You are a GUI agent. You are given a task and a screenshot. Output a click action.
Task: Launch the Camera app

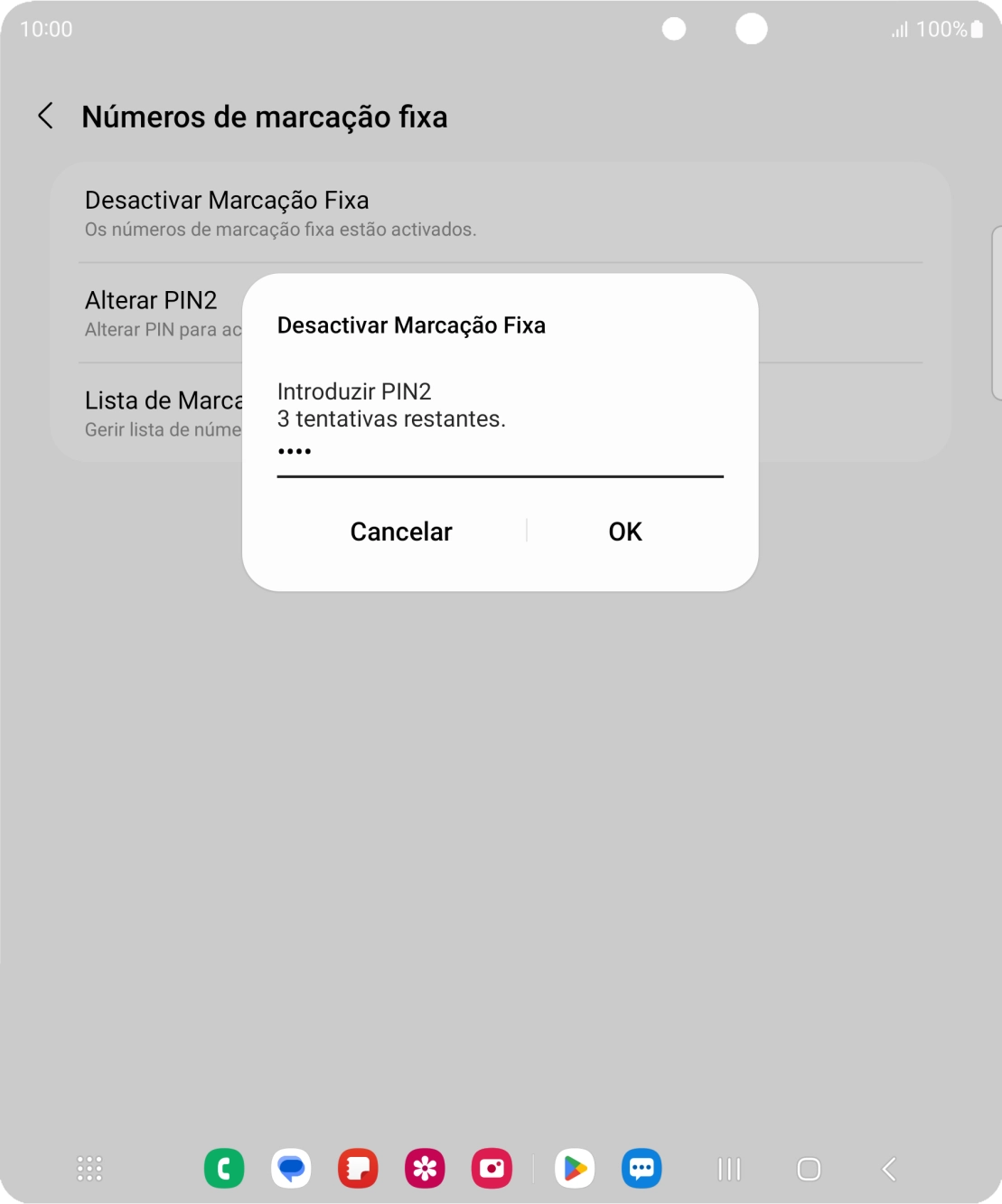click(x=492, y=1167)
